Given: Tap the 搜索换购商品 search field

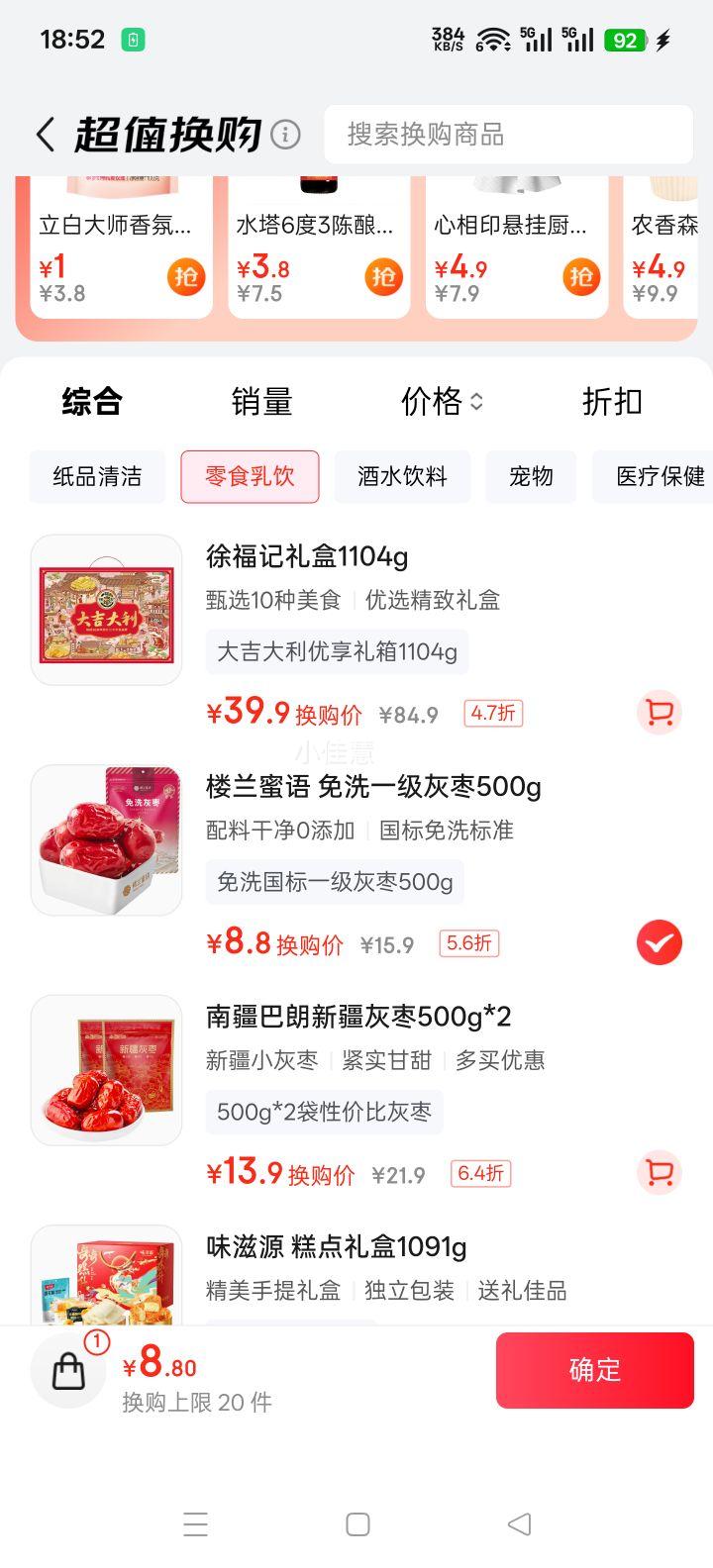Looking at the screenshot, I should pos(508,134).
